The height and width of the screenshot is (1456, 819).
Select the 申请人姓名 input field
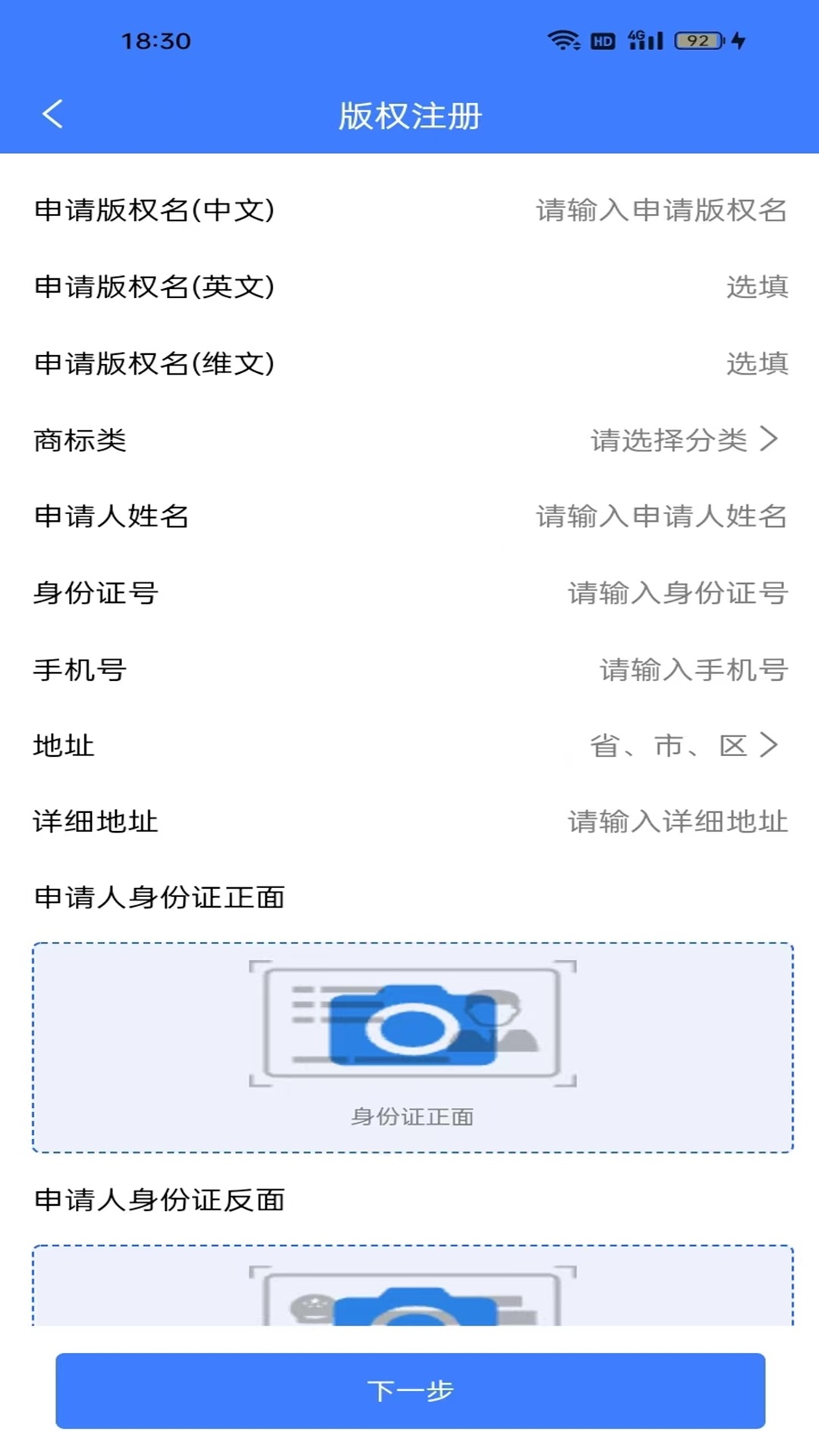[661, 516]
